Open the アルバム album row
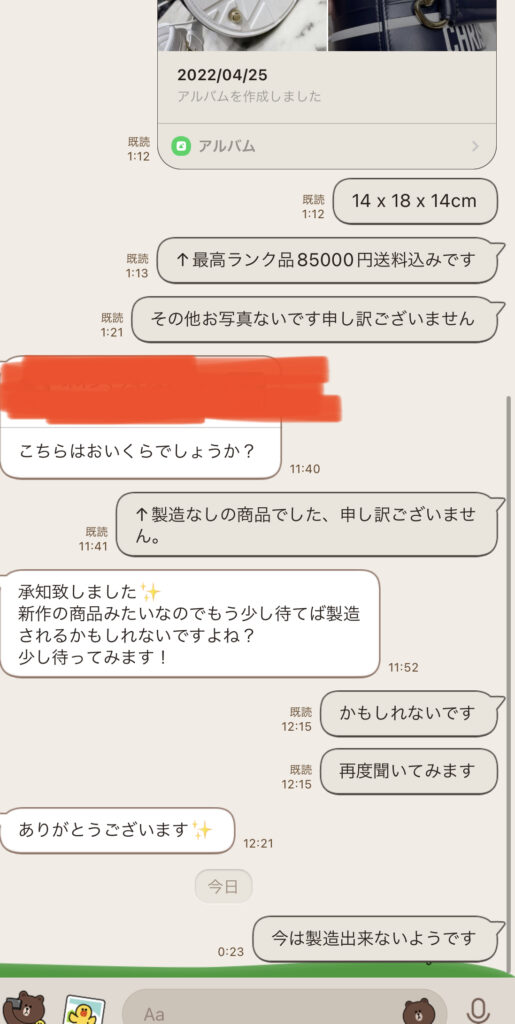 [326, 146]
